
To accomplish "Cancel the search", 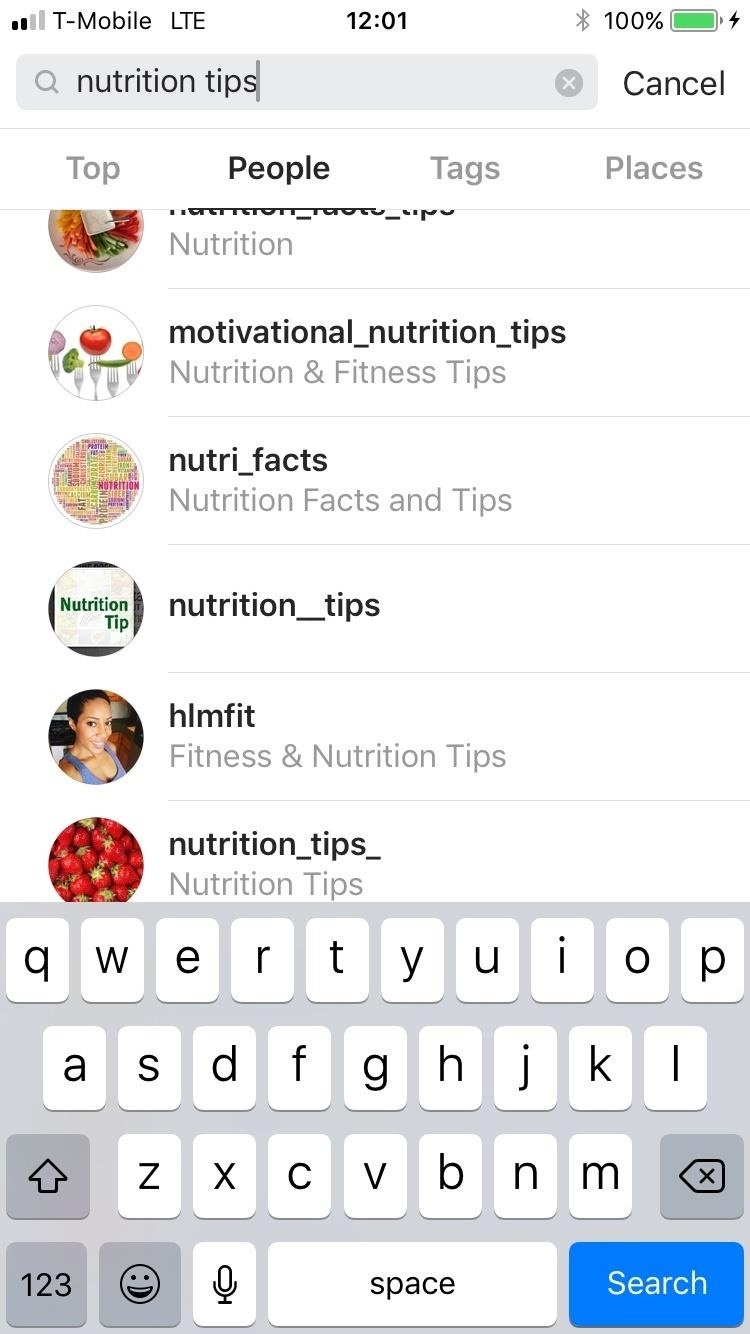I will coord(674,83).
